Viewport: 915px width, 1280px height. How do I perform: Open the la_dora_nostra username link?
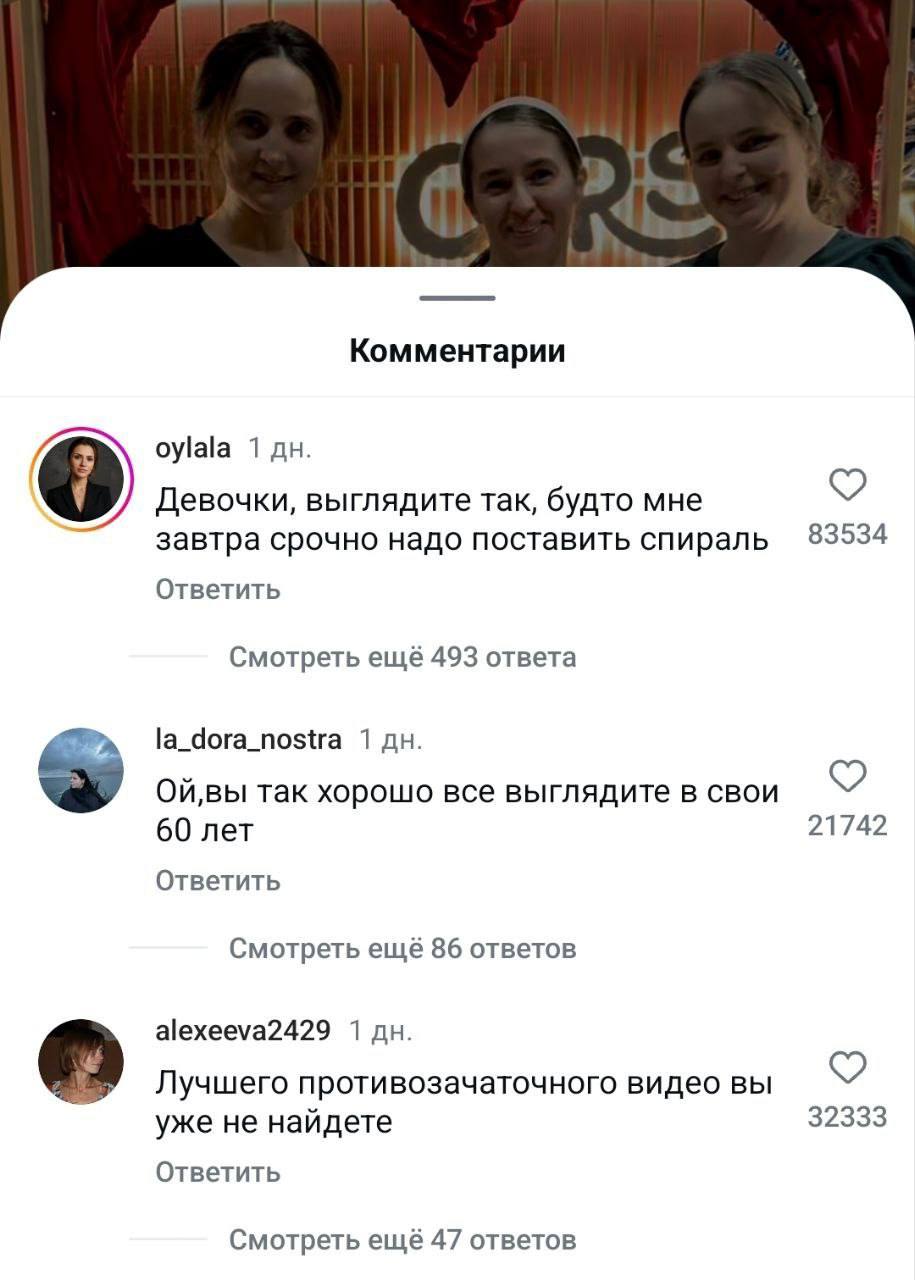(249, 739)
